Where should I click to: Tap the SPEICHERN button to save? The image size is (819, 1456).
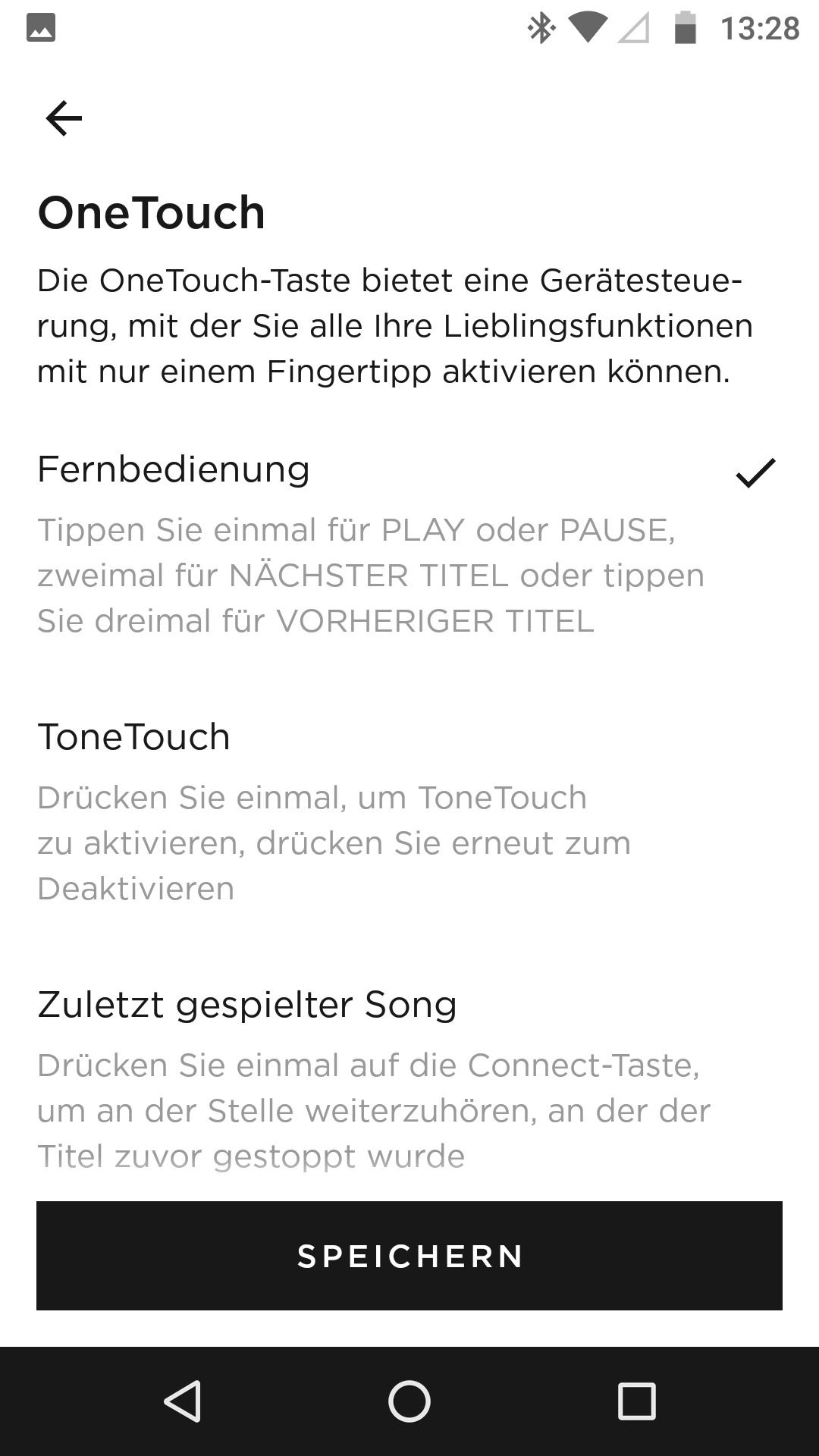[x=409, y=1256]
